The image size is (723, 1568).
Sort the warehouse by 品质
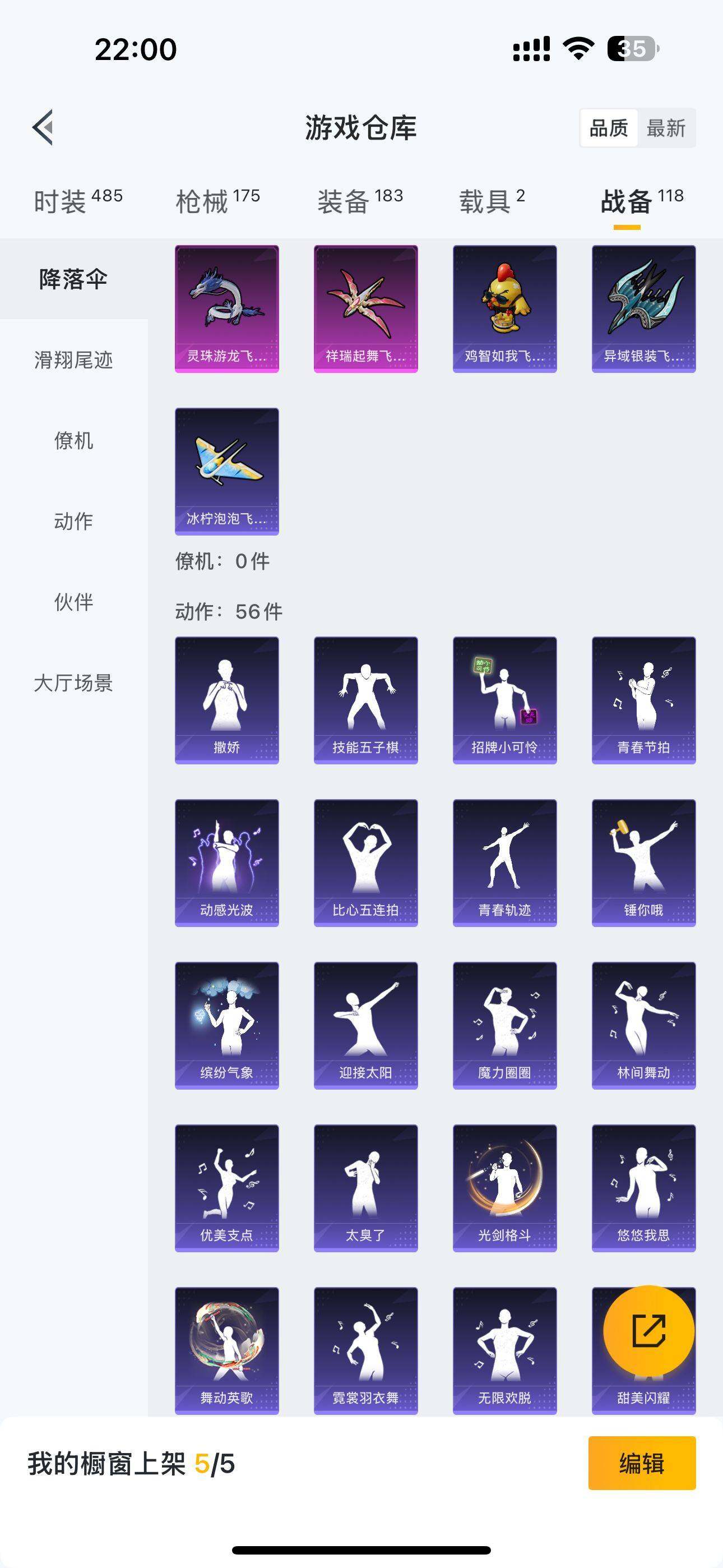tap(609, 128)
